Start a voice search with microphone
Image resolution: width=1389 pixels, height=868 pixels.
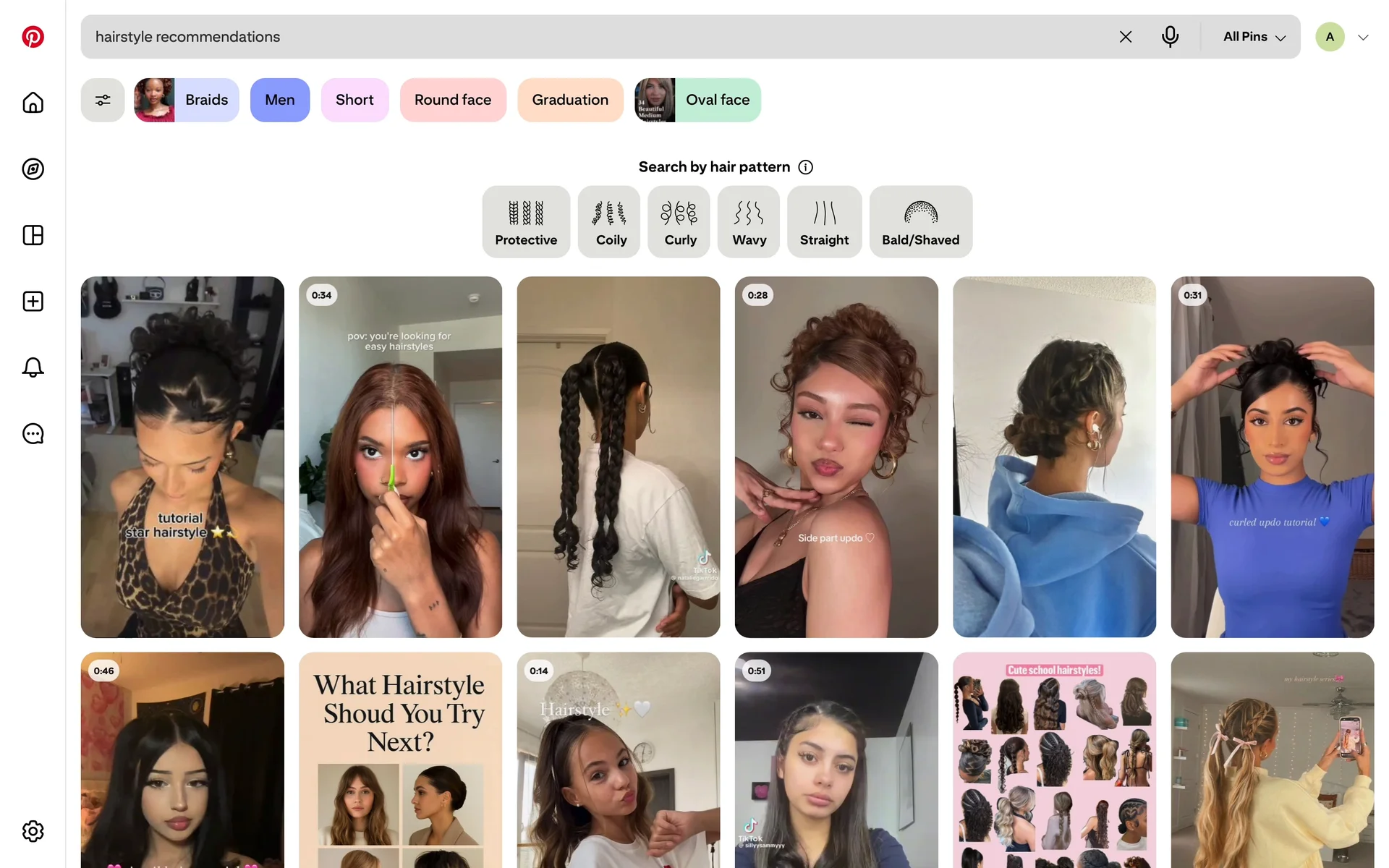(x=1170, y=37)
